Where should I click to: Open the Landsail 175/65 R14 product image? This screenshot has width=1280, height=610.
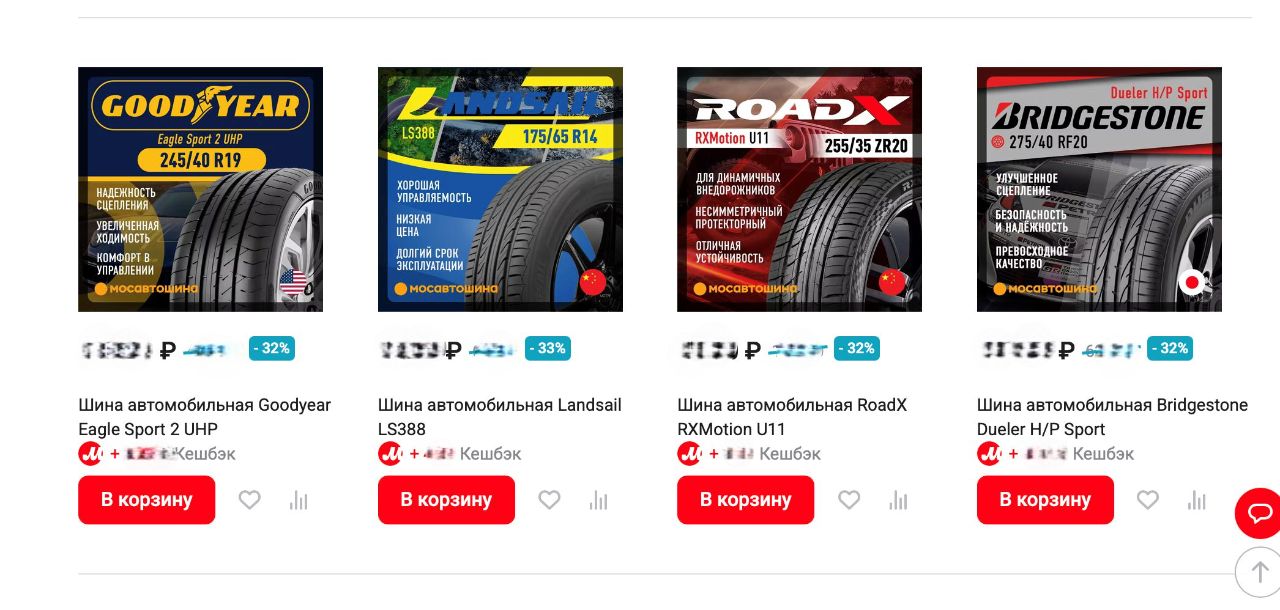click(x=500, y=189)
